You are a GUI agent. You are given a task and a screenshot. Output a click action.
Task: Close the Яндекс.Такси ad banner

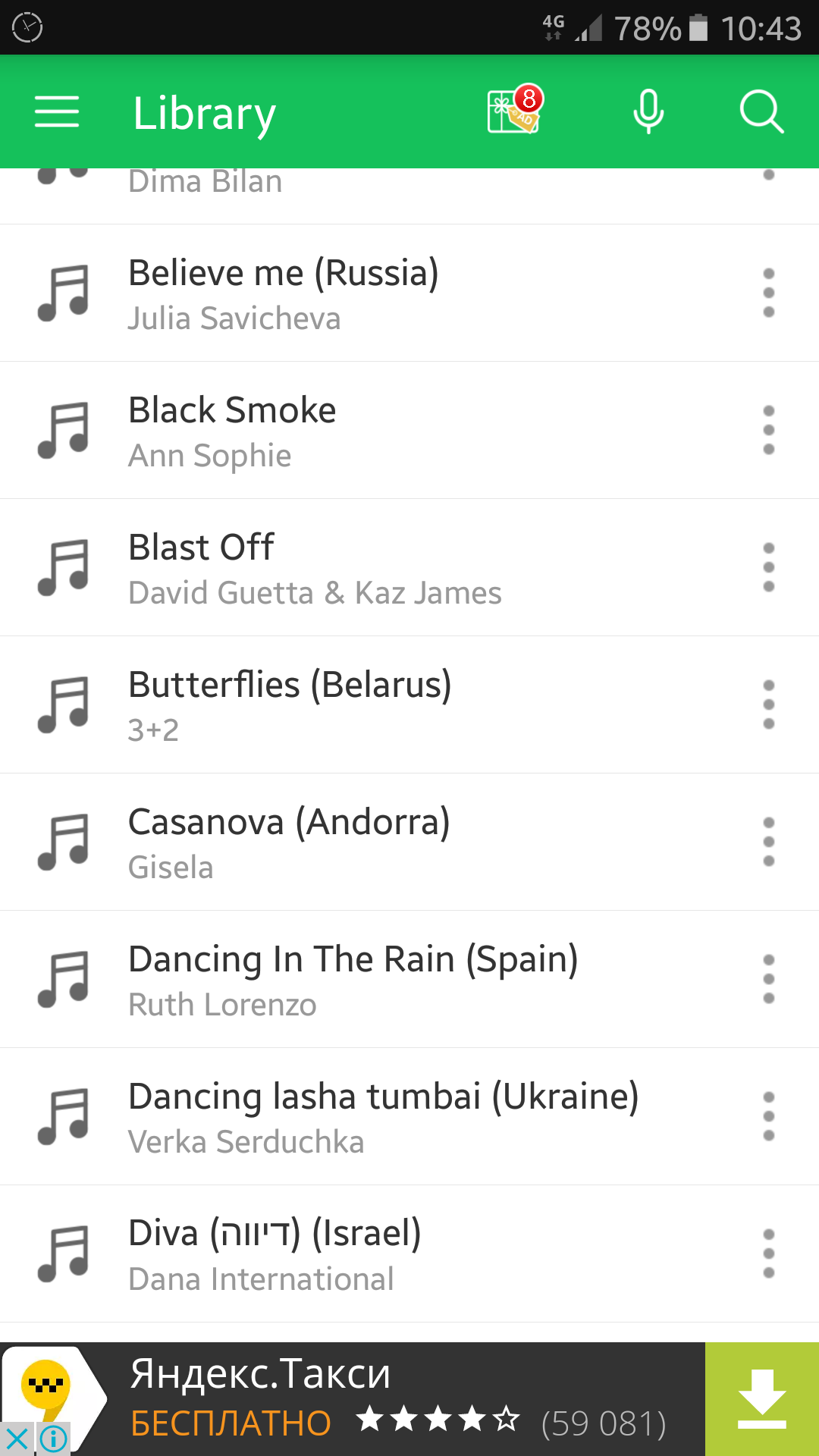point(17,1439)
